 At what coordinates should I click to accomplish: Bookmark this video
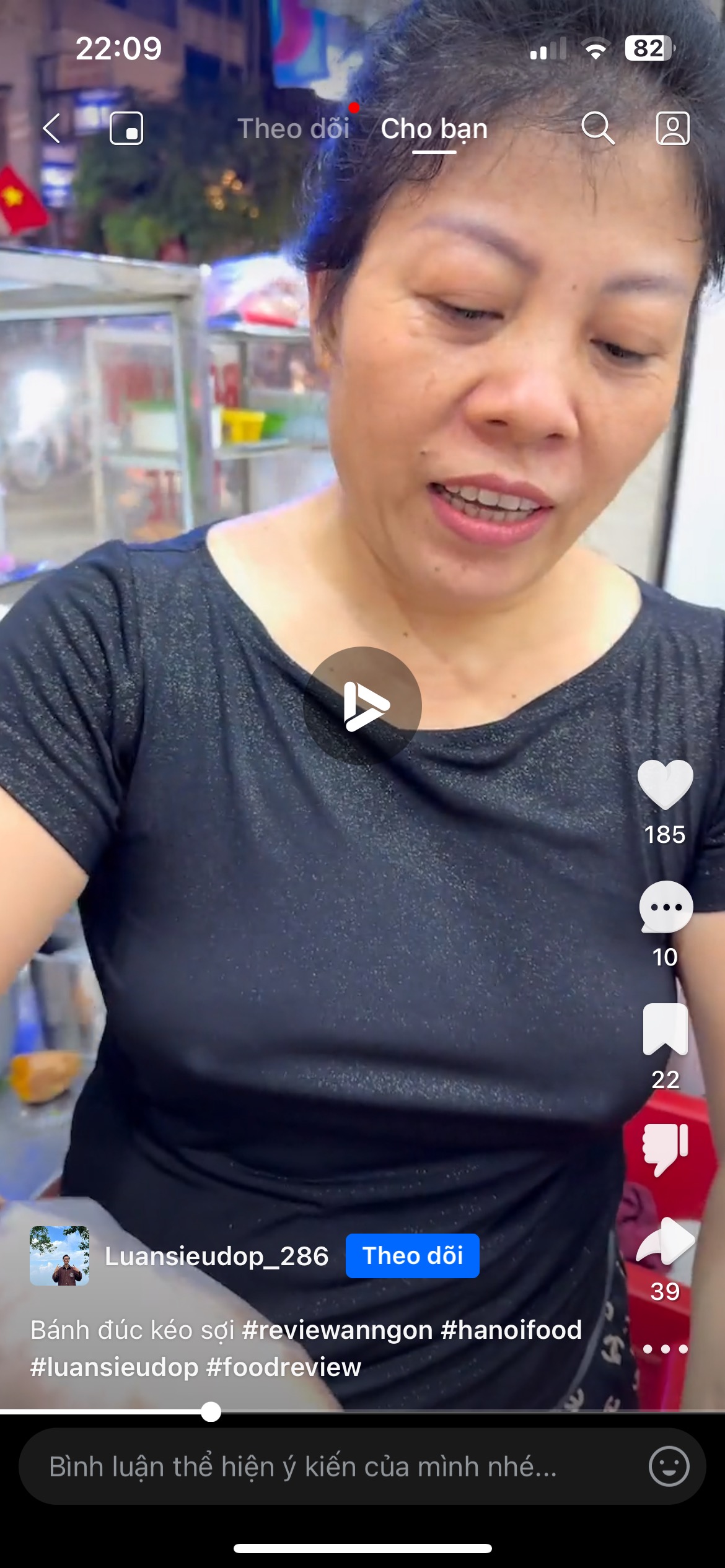[x=665, y=1029]
